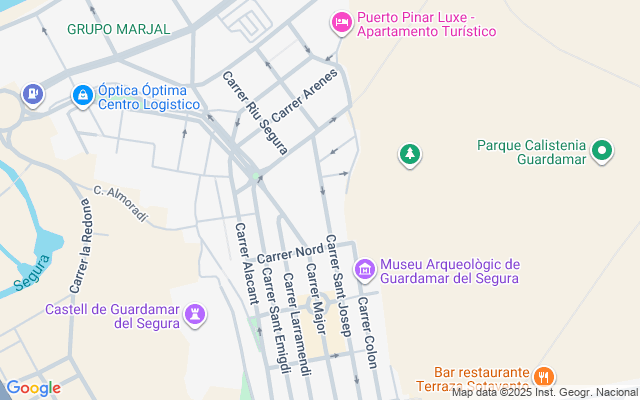Viewport: 640px width, 400px height.
Task: Open Museu Arqueològic de Guardamar marker
Action: (366, 269)
